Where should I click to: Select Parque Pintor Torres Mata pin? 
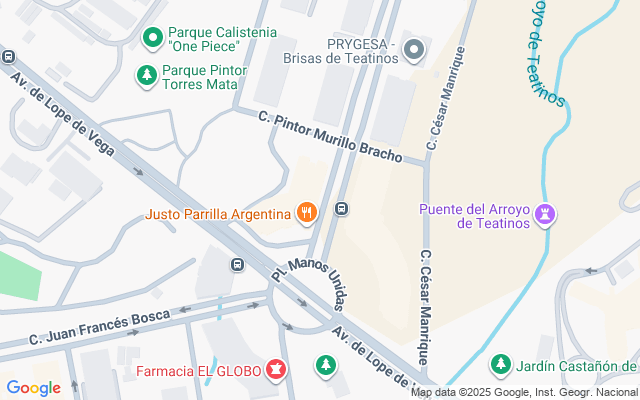pyautogui.click(x=147, y=75)
